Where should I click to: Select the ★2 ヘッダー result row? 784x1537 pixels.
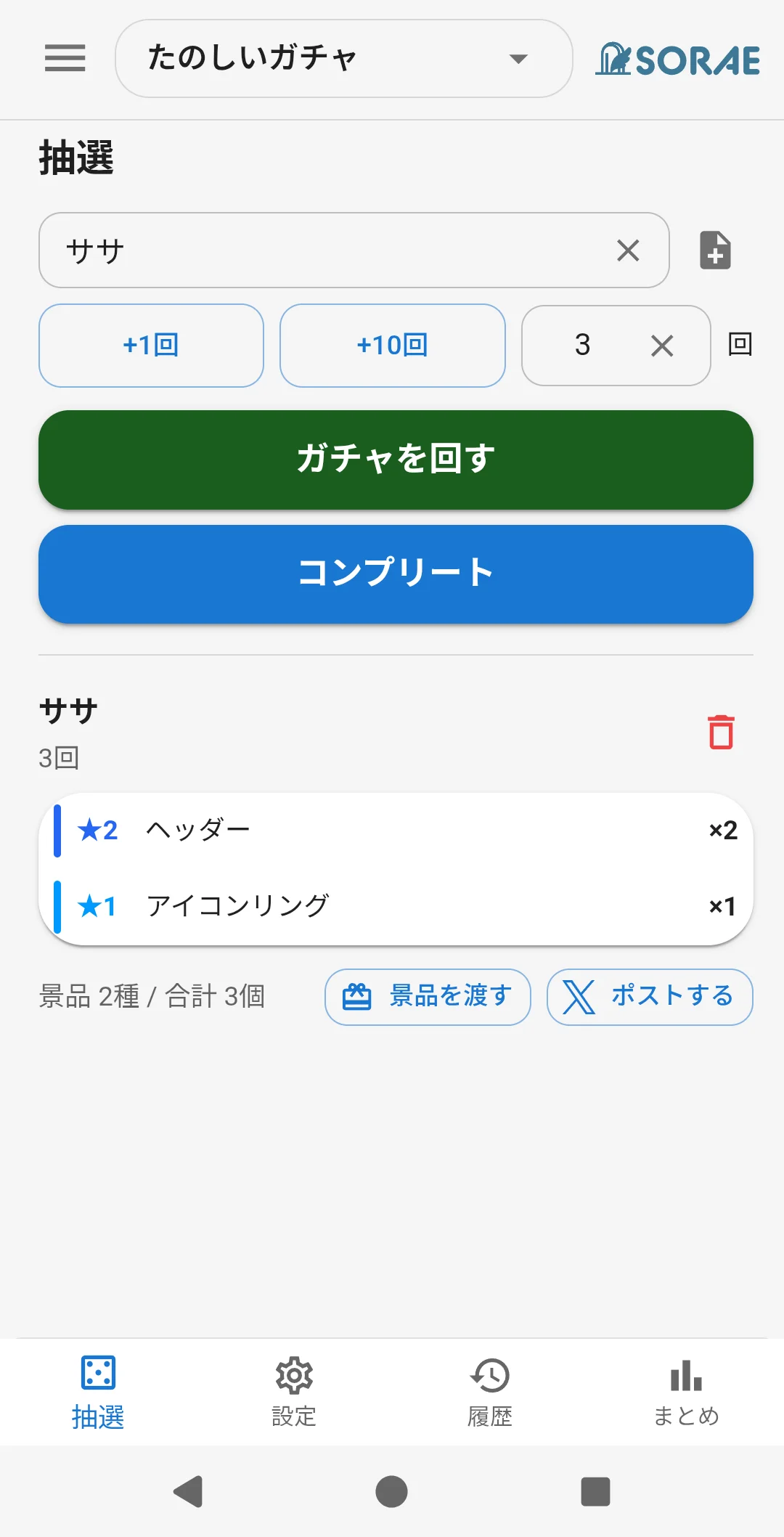click(392, 829)
